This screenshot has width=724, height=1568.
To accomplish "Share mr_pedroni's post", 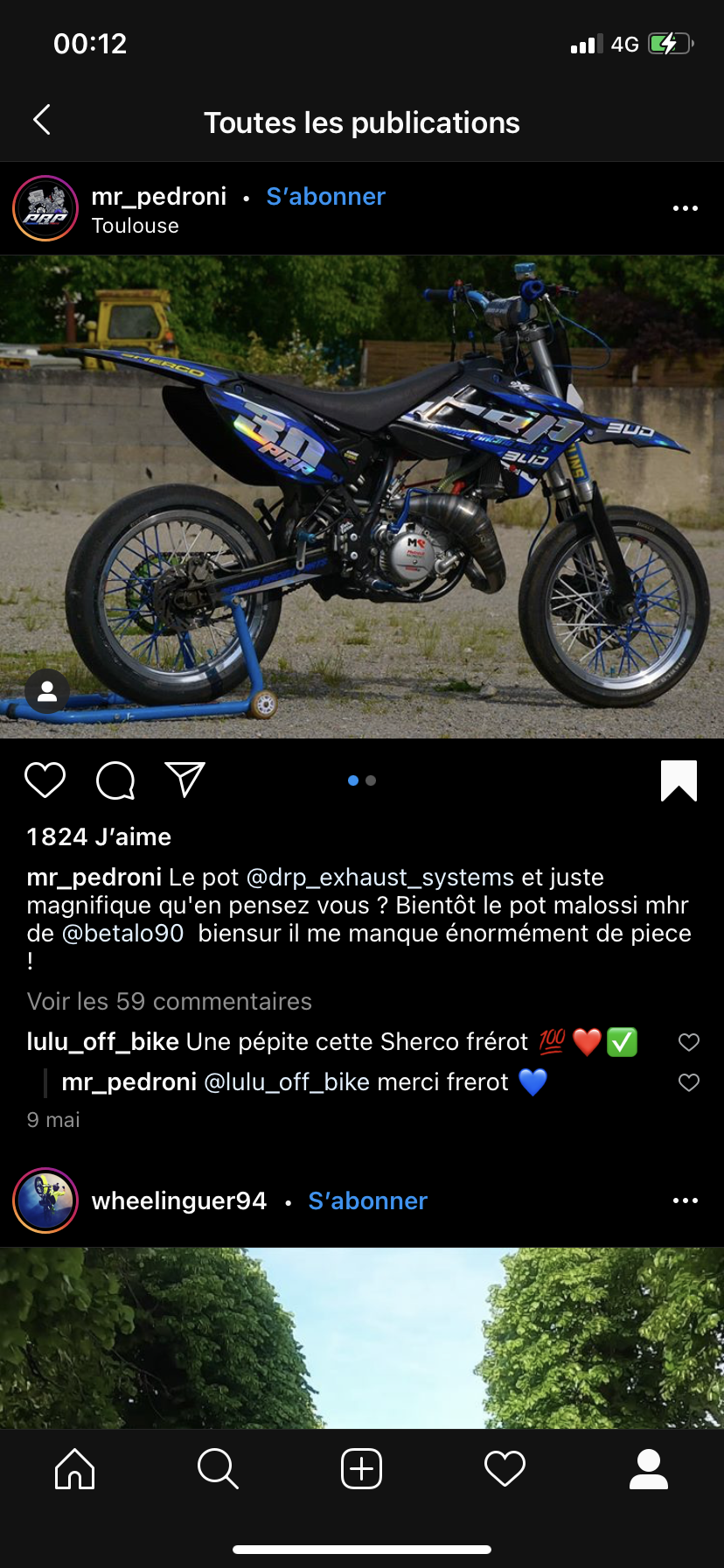I will point(184,780).
